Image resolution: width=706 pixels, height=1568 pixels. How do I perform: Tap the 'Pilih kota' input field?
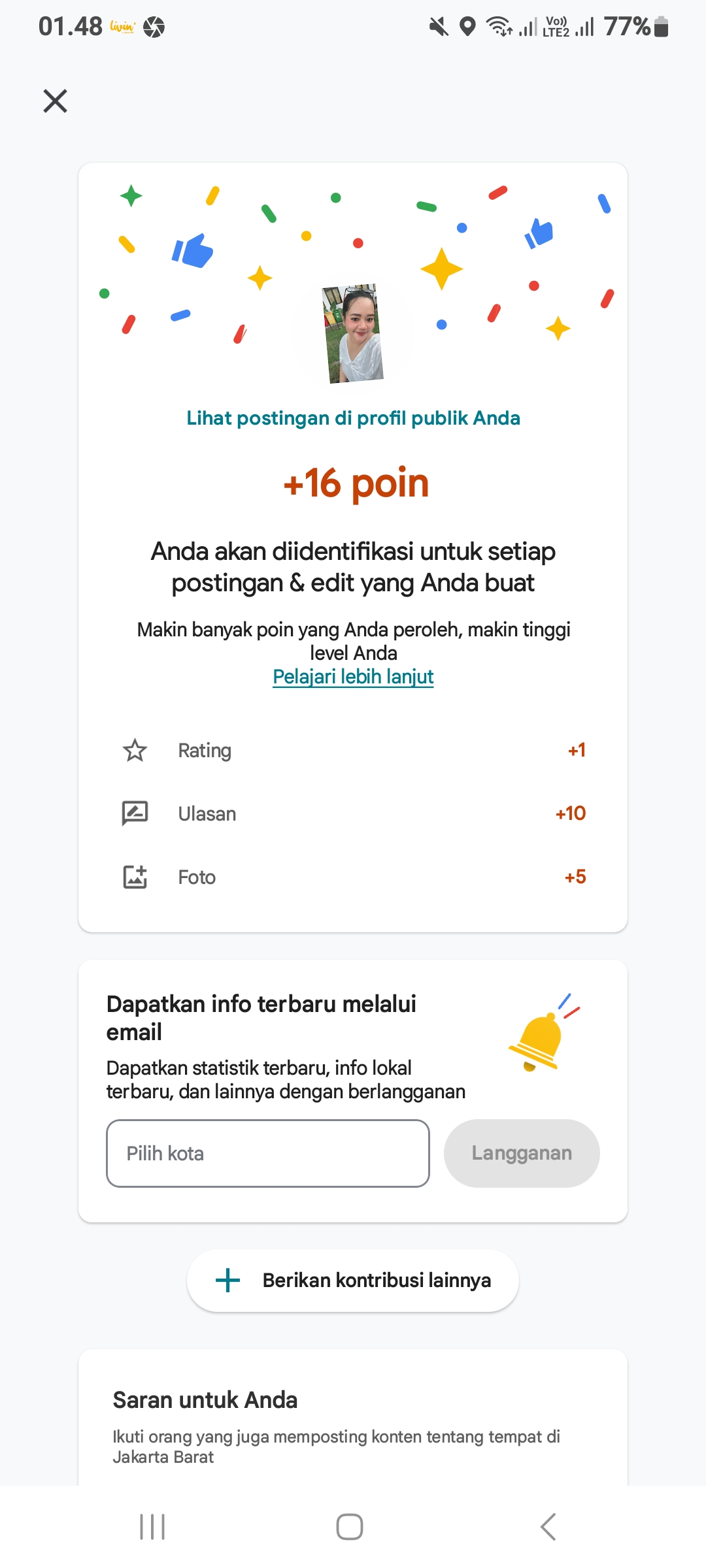268,1153
